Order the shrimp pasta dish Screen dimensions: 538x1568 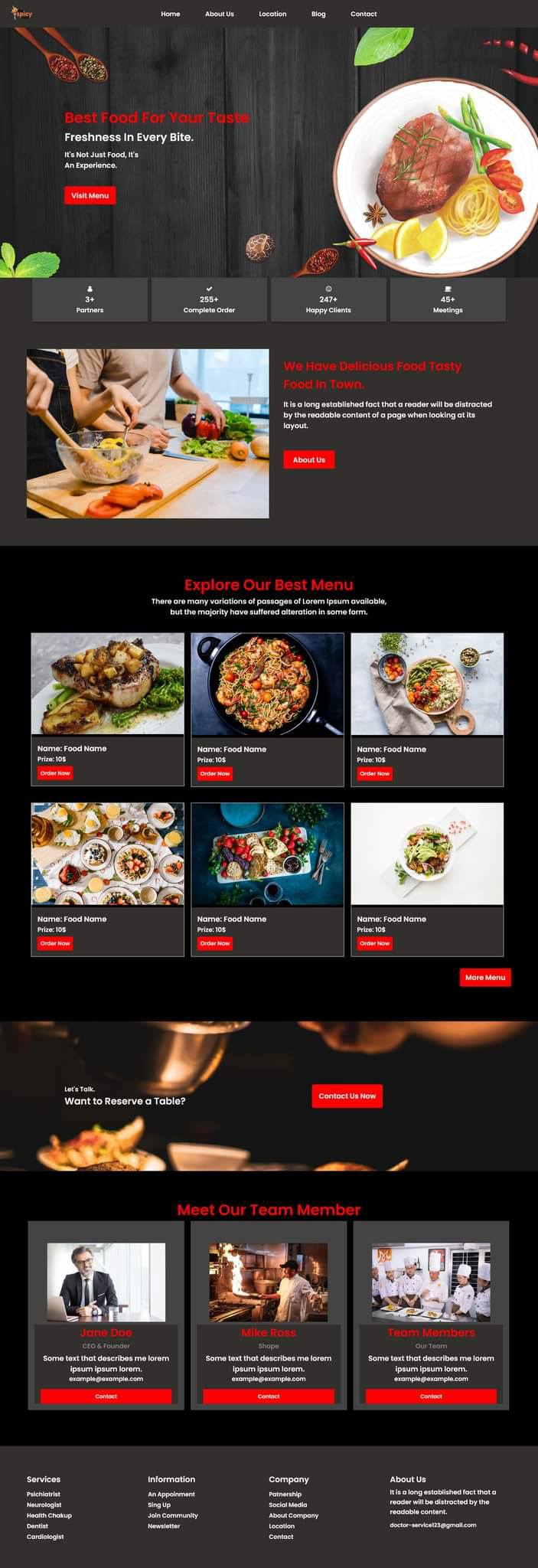pos(215,773)
